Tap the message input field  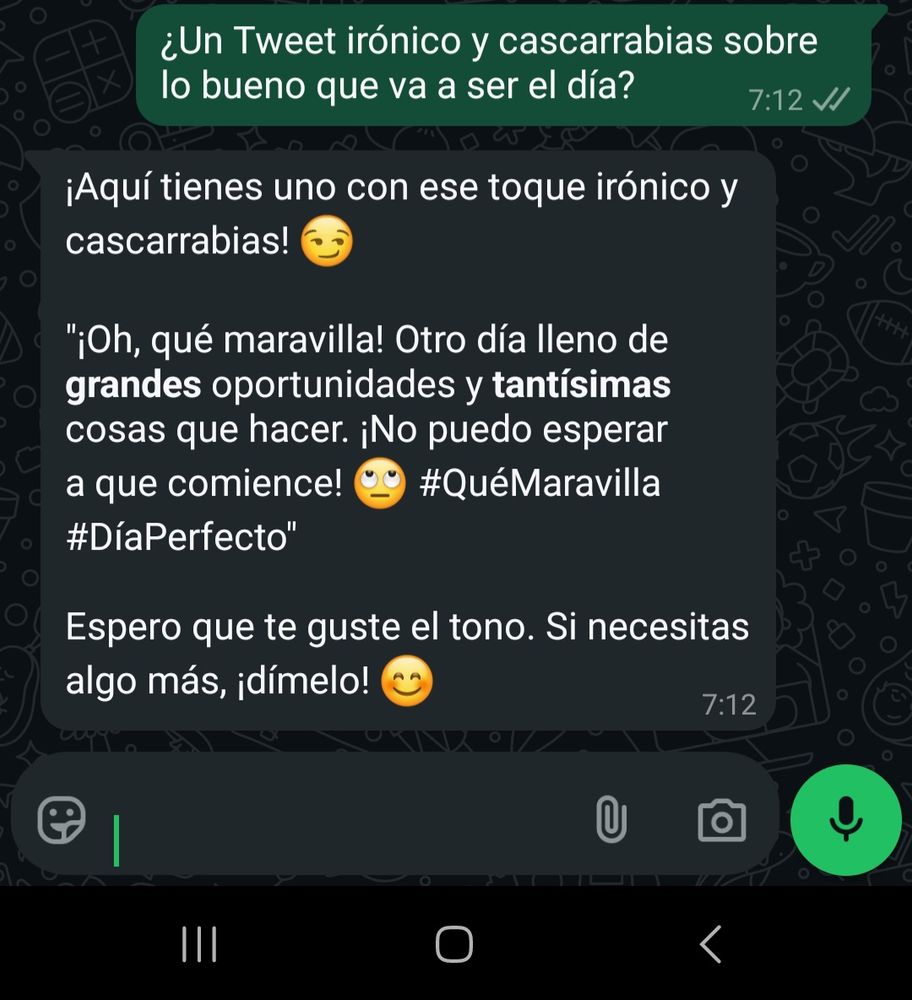pyautogui.click(x=344, y=820)
